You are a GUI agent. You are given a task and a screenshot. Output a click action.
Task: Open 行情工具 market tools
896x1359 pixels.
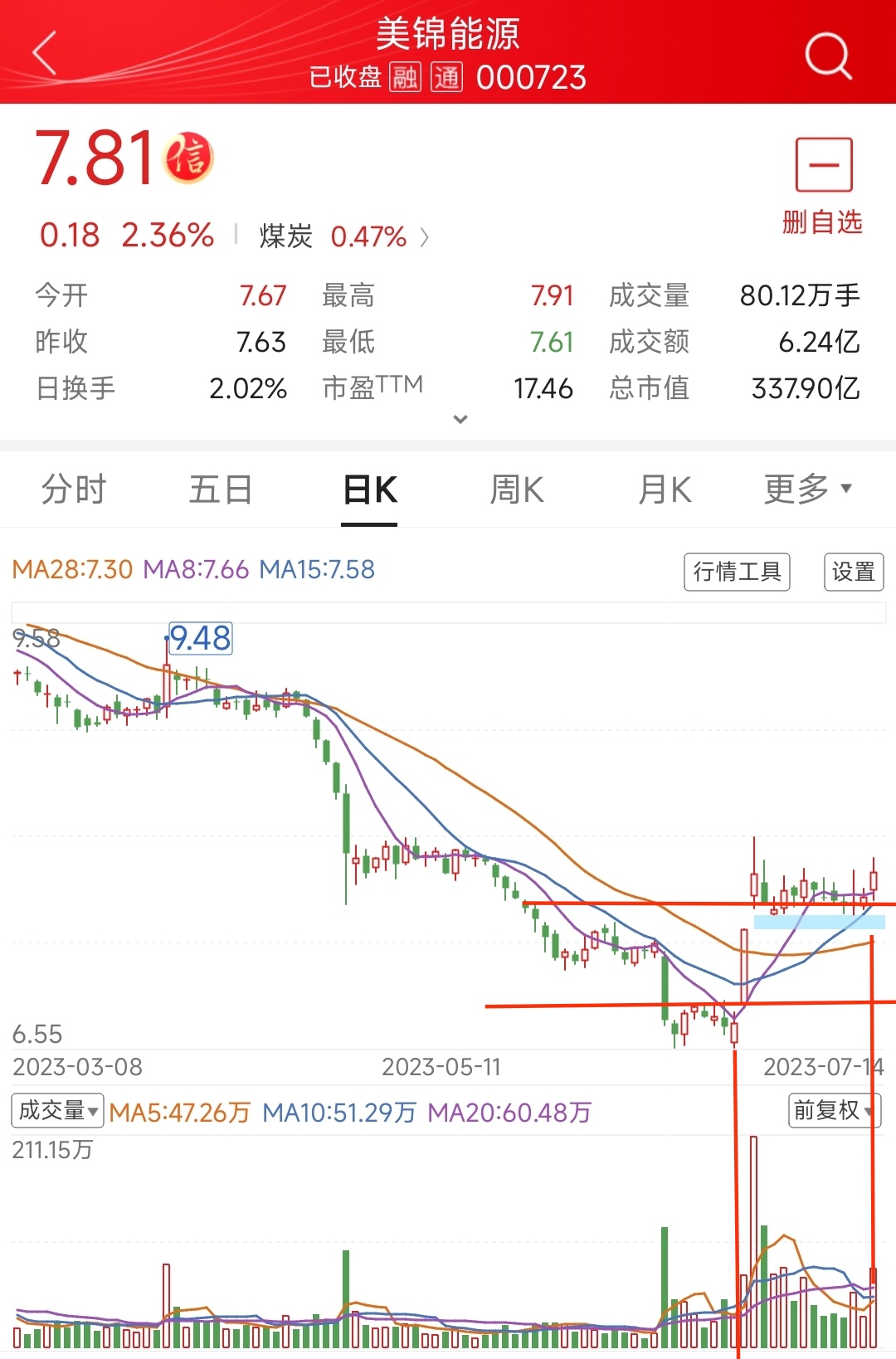[x=737, y=572]
